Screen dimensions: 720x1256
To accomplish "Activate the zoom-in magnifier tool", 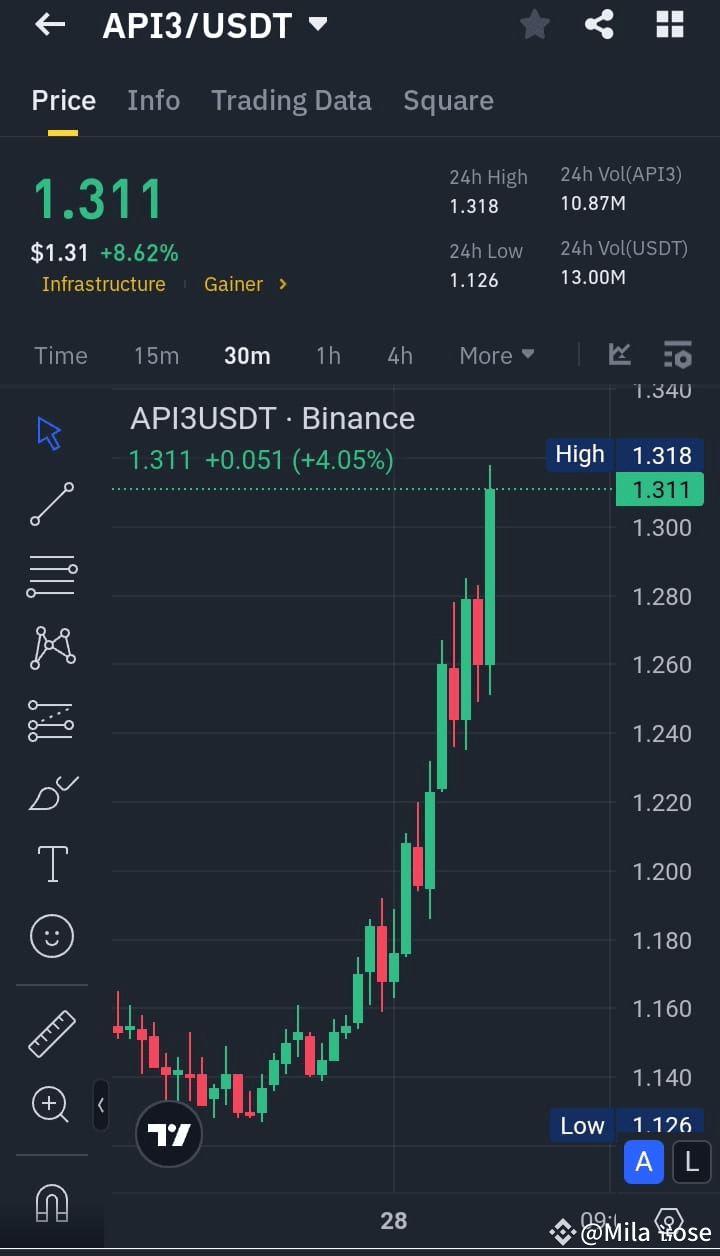I will [51, 1104].
